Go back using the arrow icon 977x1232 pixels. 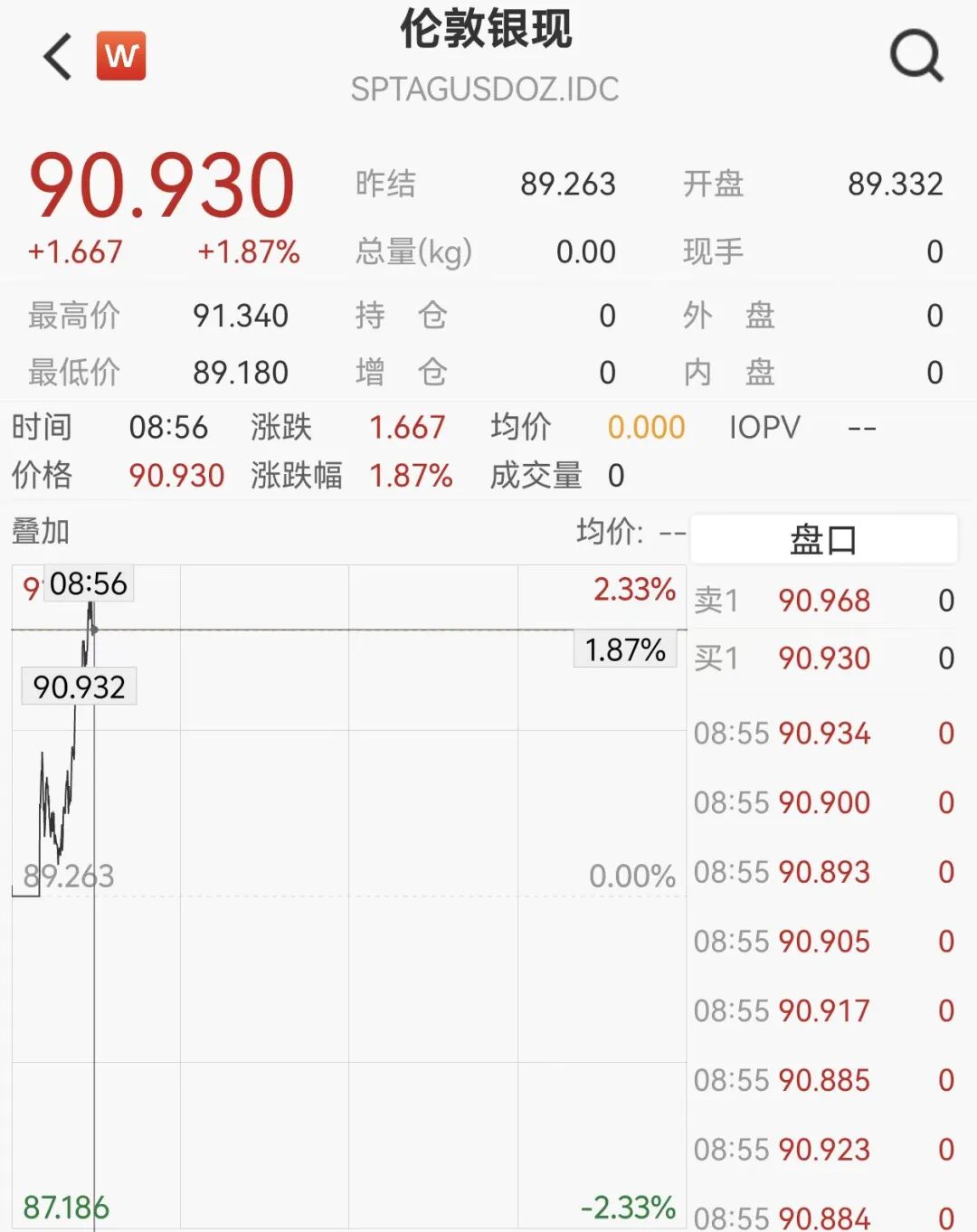[x=58, y=57]
